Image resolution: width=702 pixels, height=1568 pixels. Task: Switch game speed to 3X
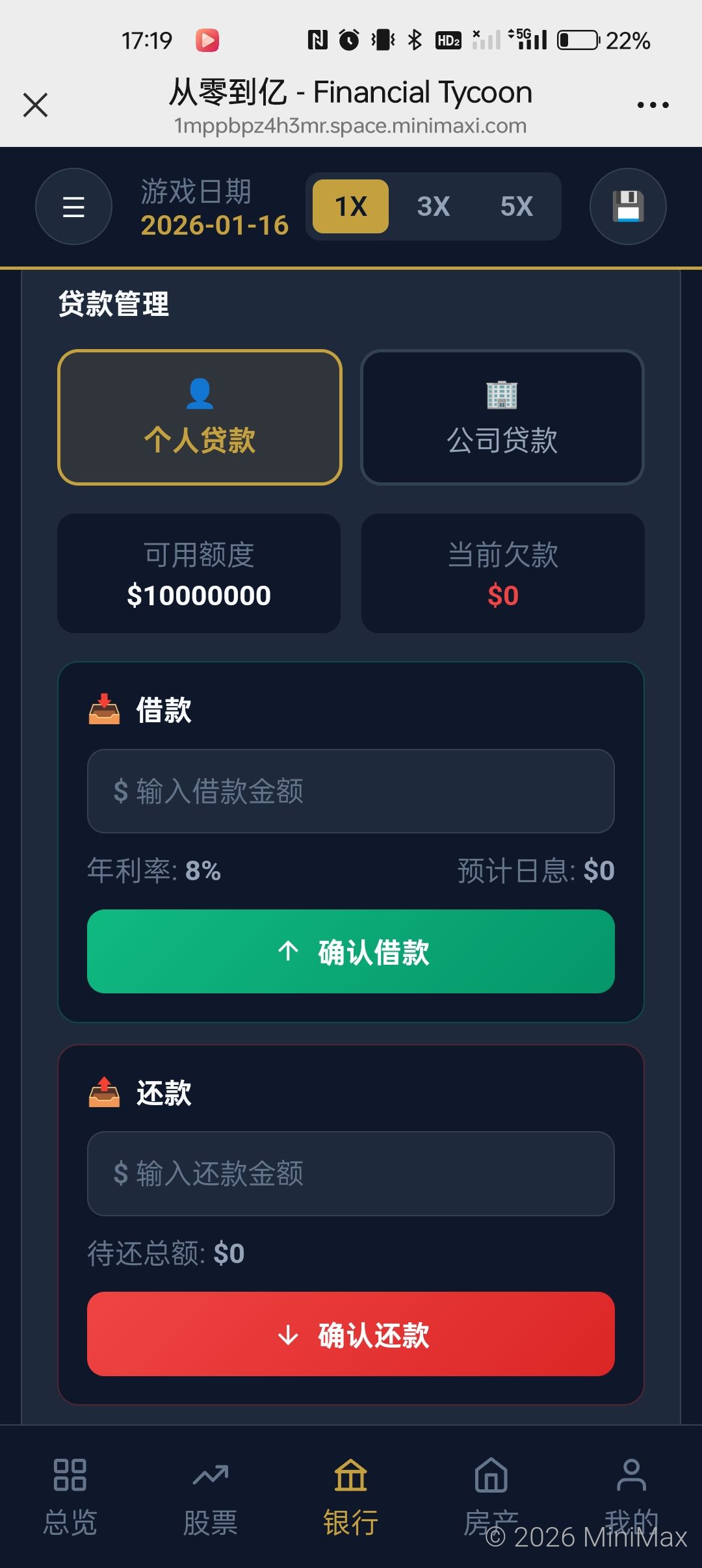pos(434,207)
